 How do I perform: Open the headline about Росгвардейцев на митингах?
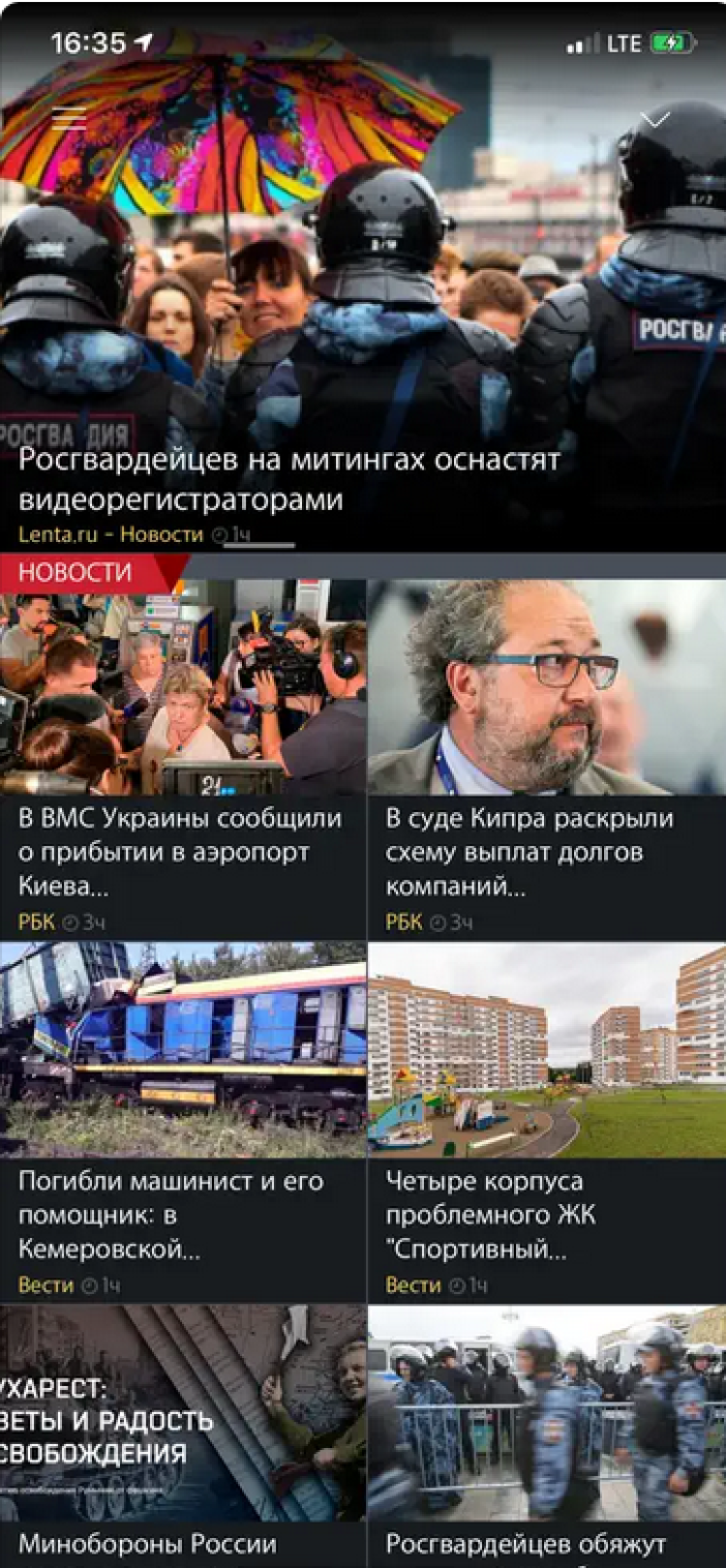pyautogui.click(x=289, y=478)
